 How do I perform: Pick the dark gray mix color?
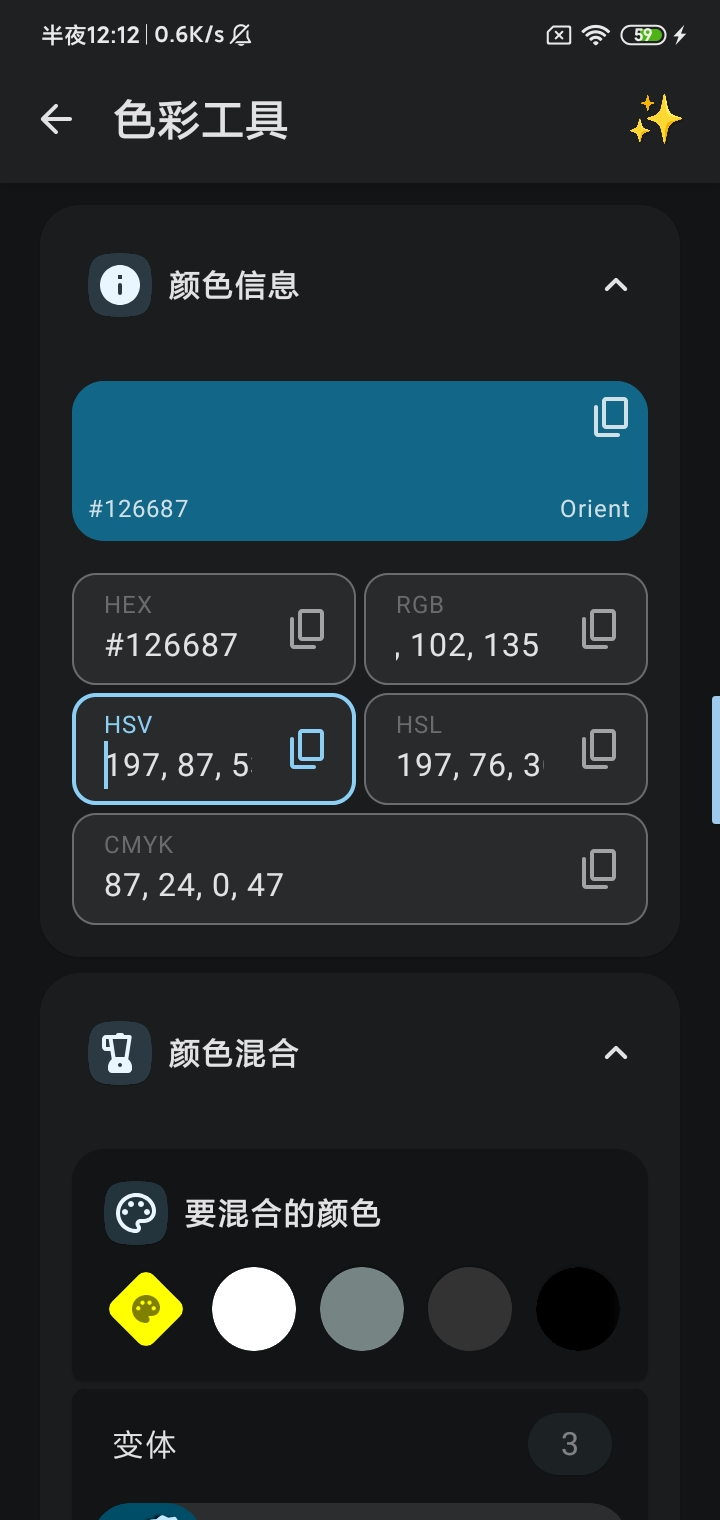point(470,1309)
